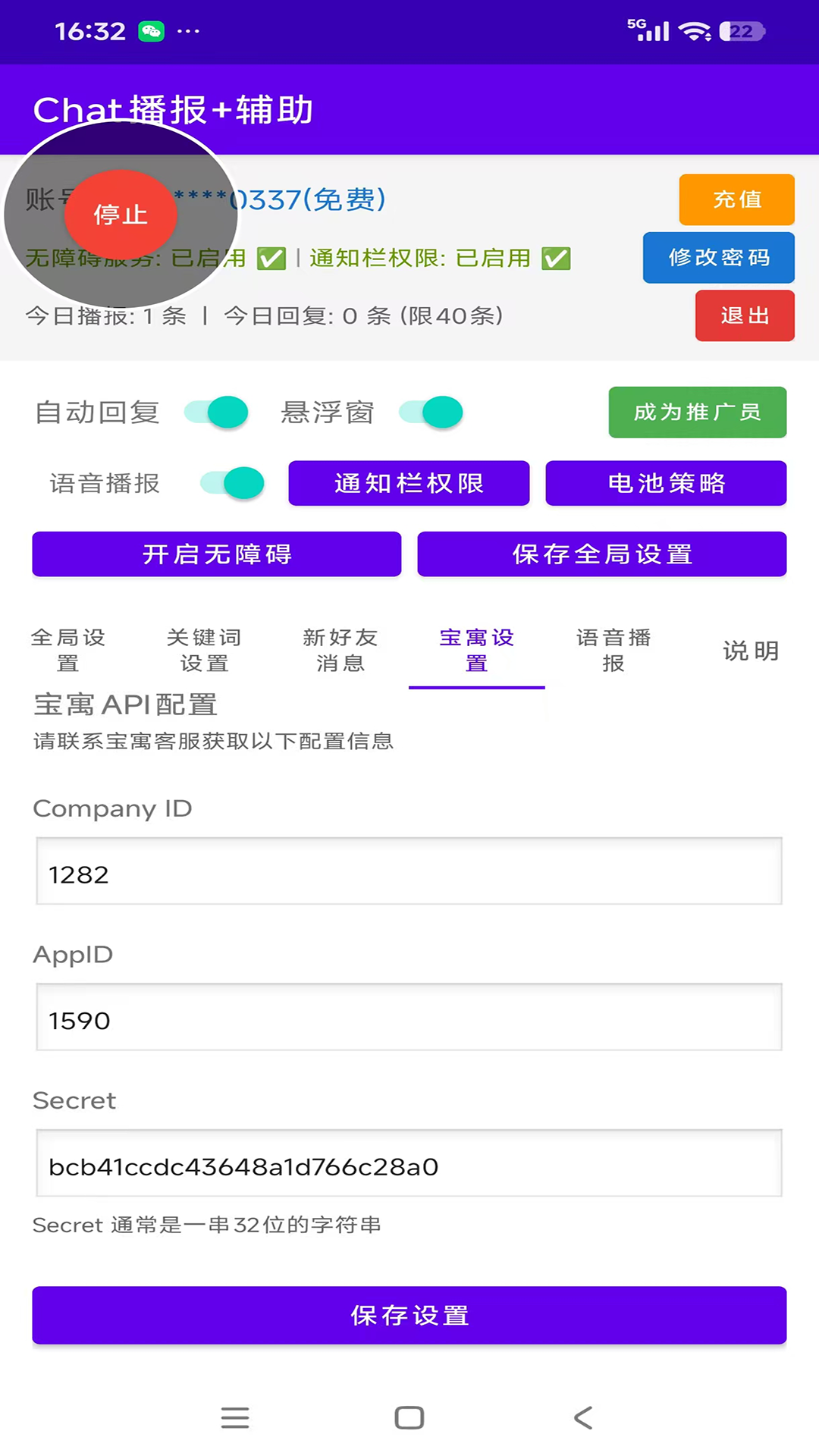Open the 关键词设置 tab
Image resolution: width=819 pixels, height=1456 pixels.
coord(203,650)
